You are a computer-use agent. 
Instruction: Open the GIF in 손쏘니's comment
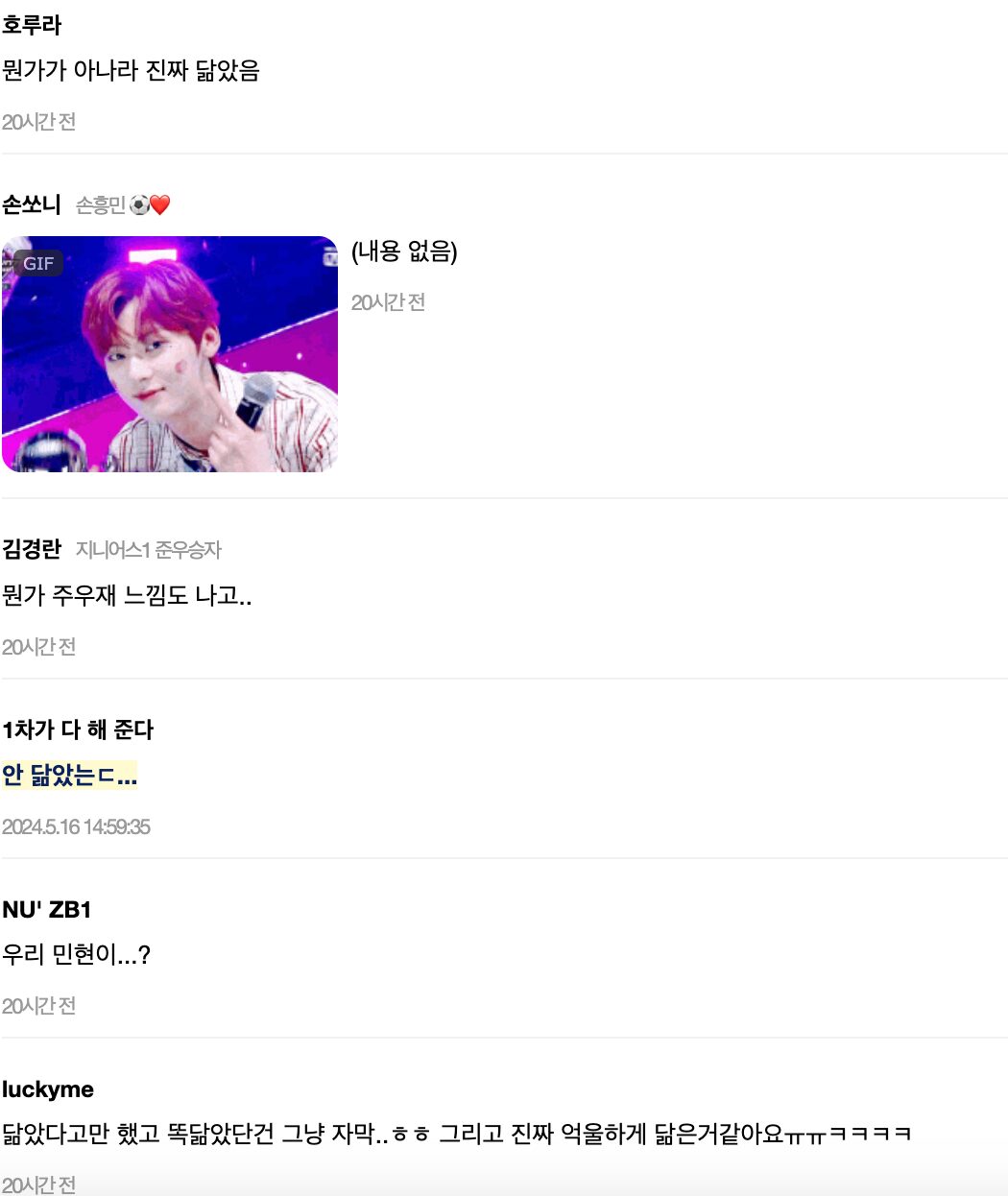tap(170, 354)
